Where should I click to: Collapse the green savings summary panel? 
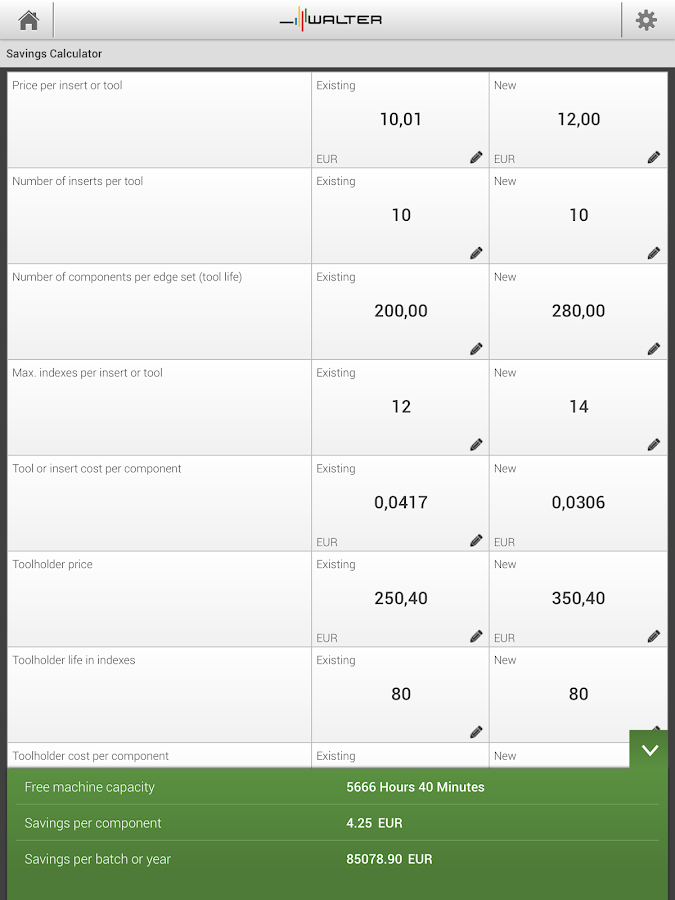pos(650,750)
